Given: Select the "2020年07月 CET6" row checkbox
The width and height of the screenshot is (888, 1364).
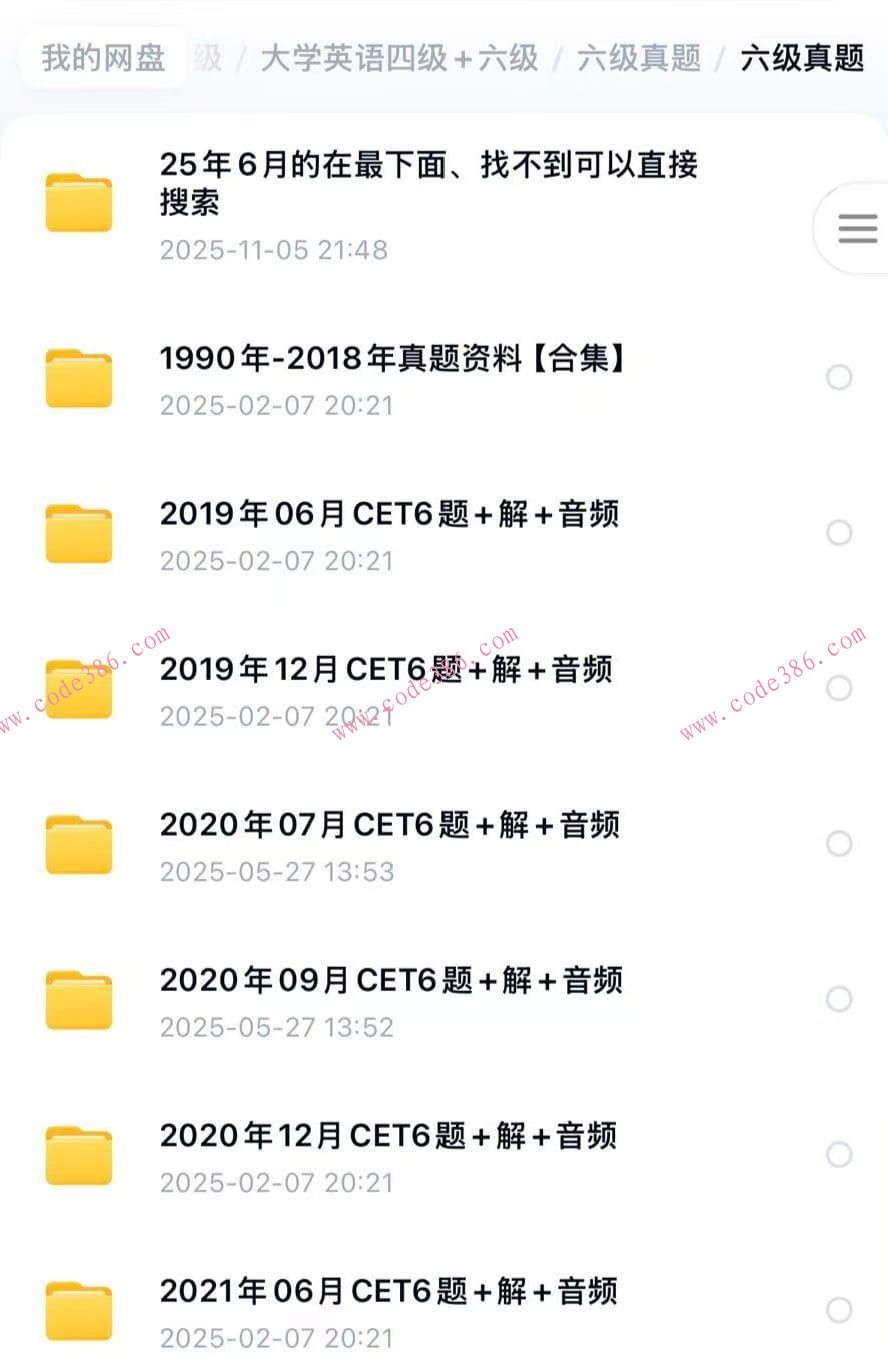Looking at the screenshot, I should click(x=838, y=844).
